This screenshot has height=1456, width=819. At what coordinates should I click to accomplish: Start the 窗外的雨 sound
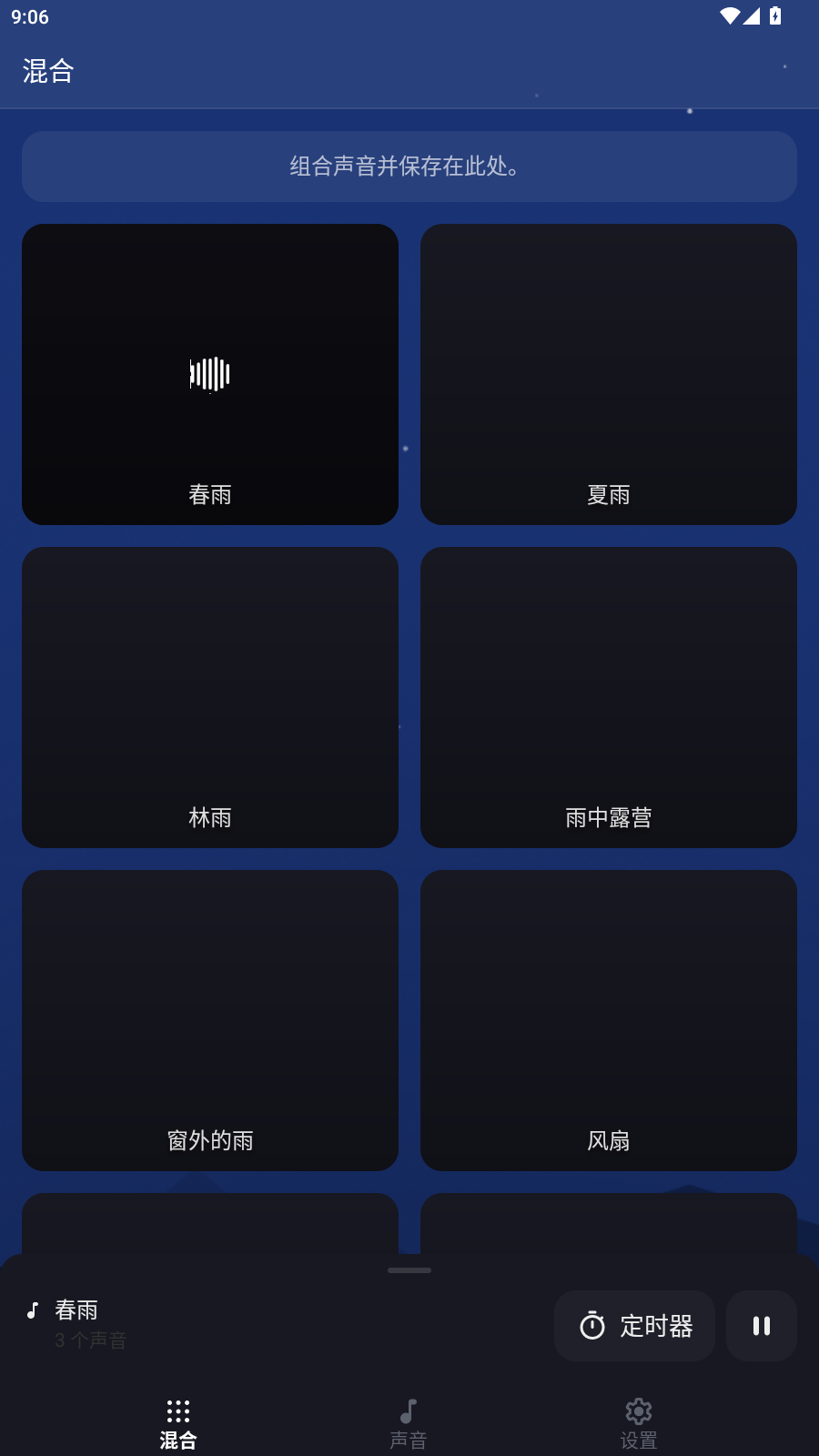click(209, 1019)
